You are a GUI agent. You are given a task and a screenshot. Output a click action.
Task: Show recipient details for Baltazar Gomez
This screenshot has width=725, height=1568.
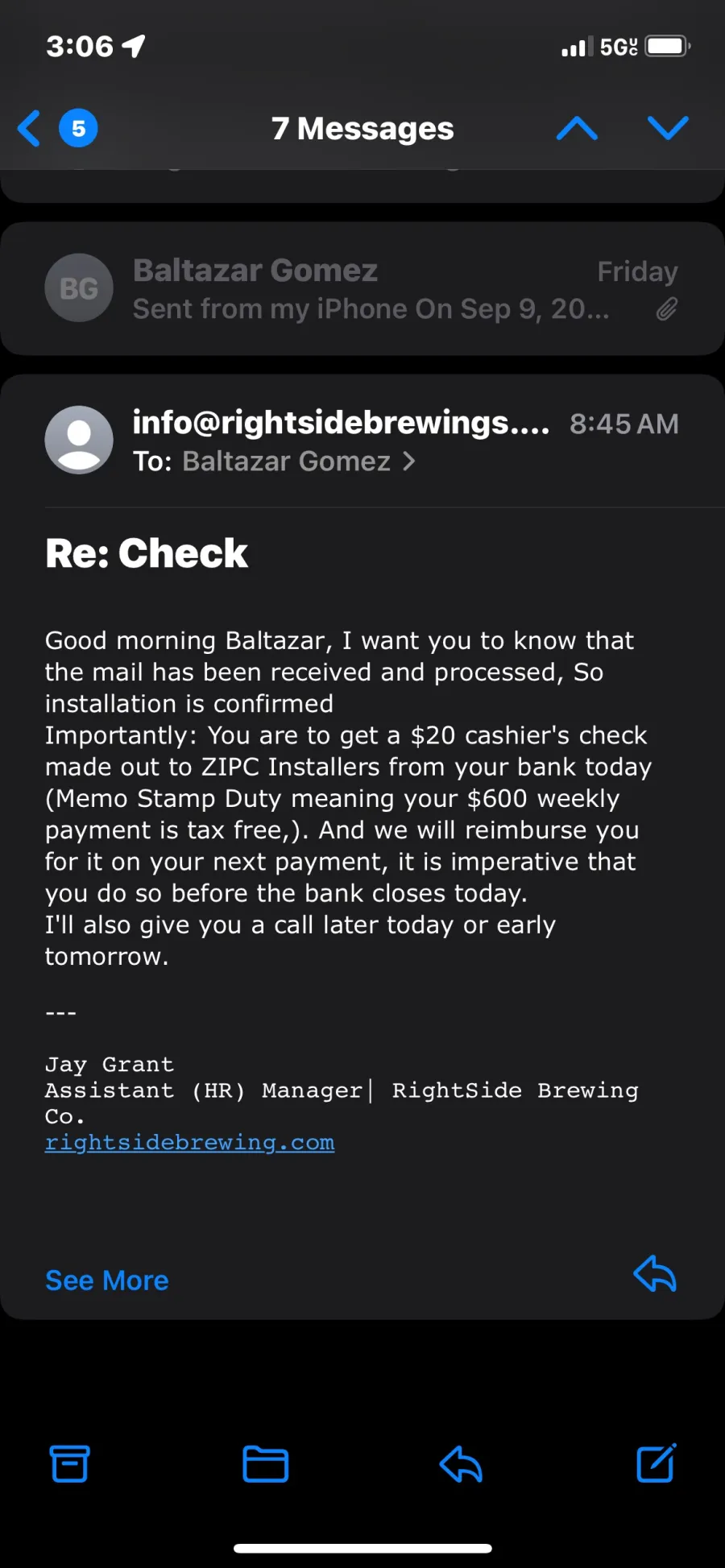[297, 461]
